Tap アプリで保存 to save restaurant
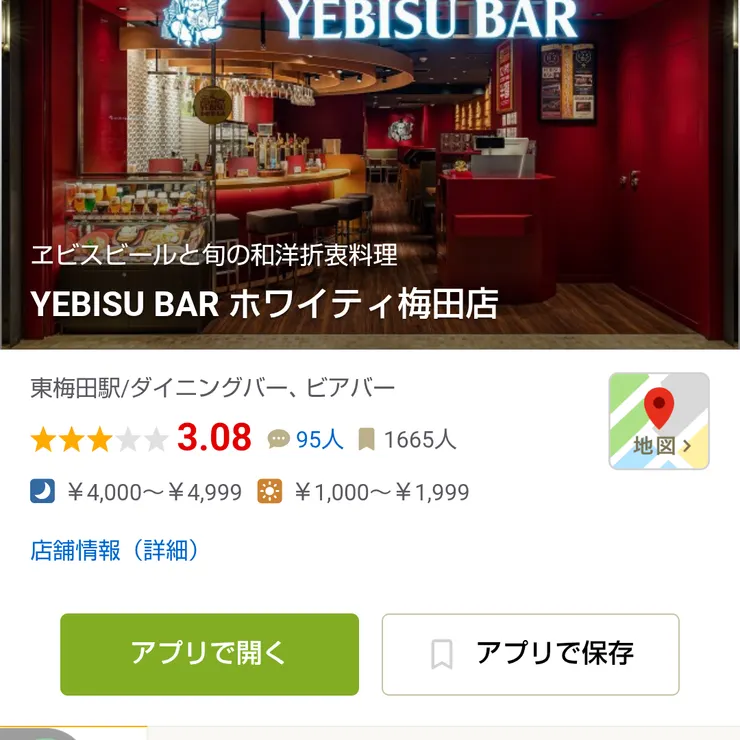The height and width of the screenshot is (740, 740). pyautogui.click(x=530, y=654)
